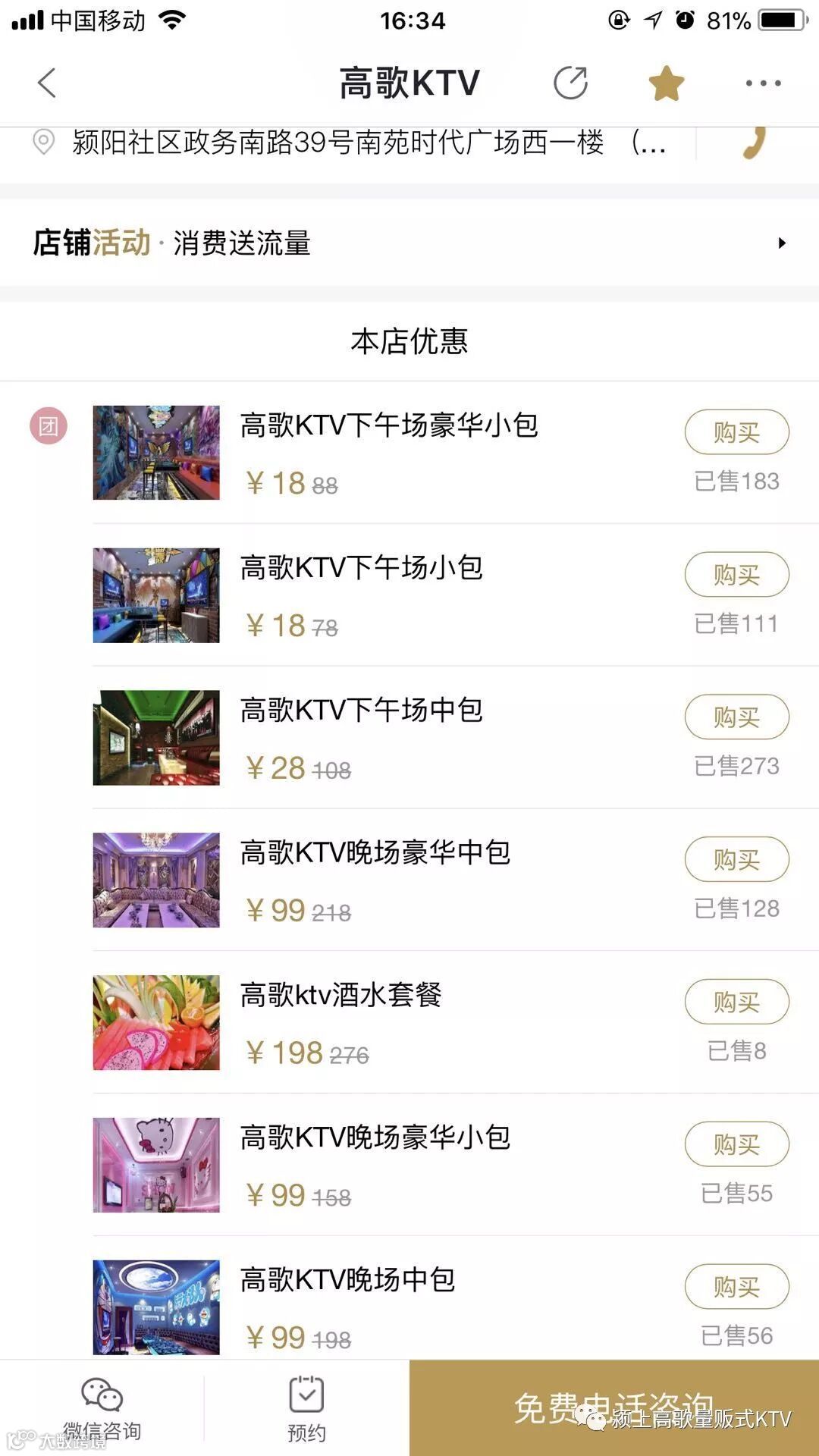Screen dimensions: 819x1456
Task: View 高歌ktv酒水套餐 fruit platter photo
Action: point(156,1023)
